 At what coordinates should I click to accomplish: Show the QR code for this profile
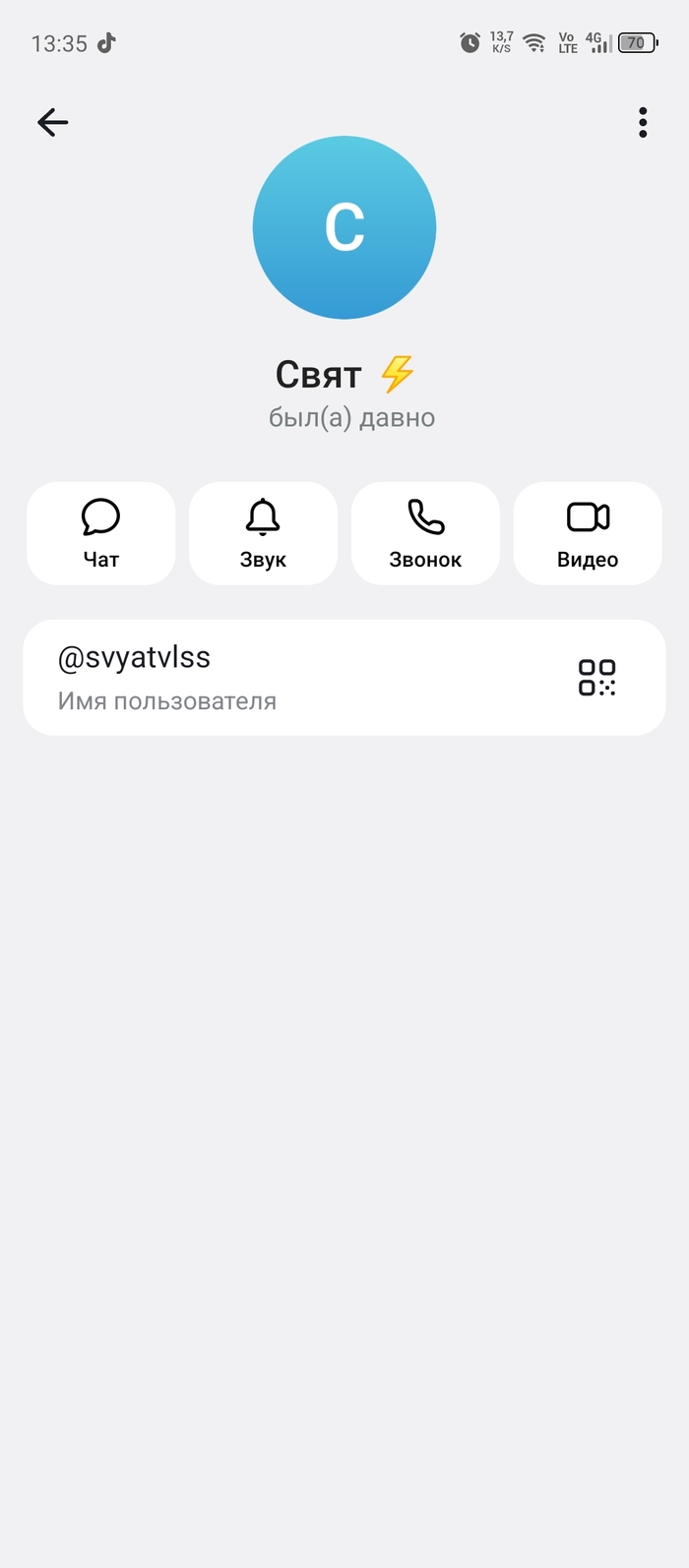[596, 678]
